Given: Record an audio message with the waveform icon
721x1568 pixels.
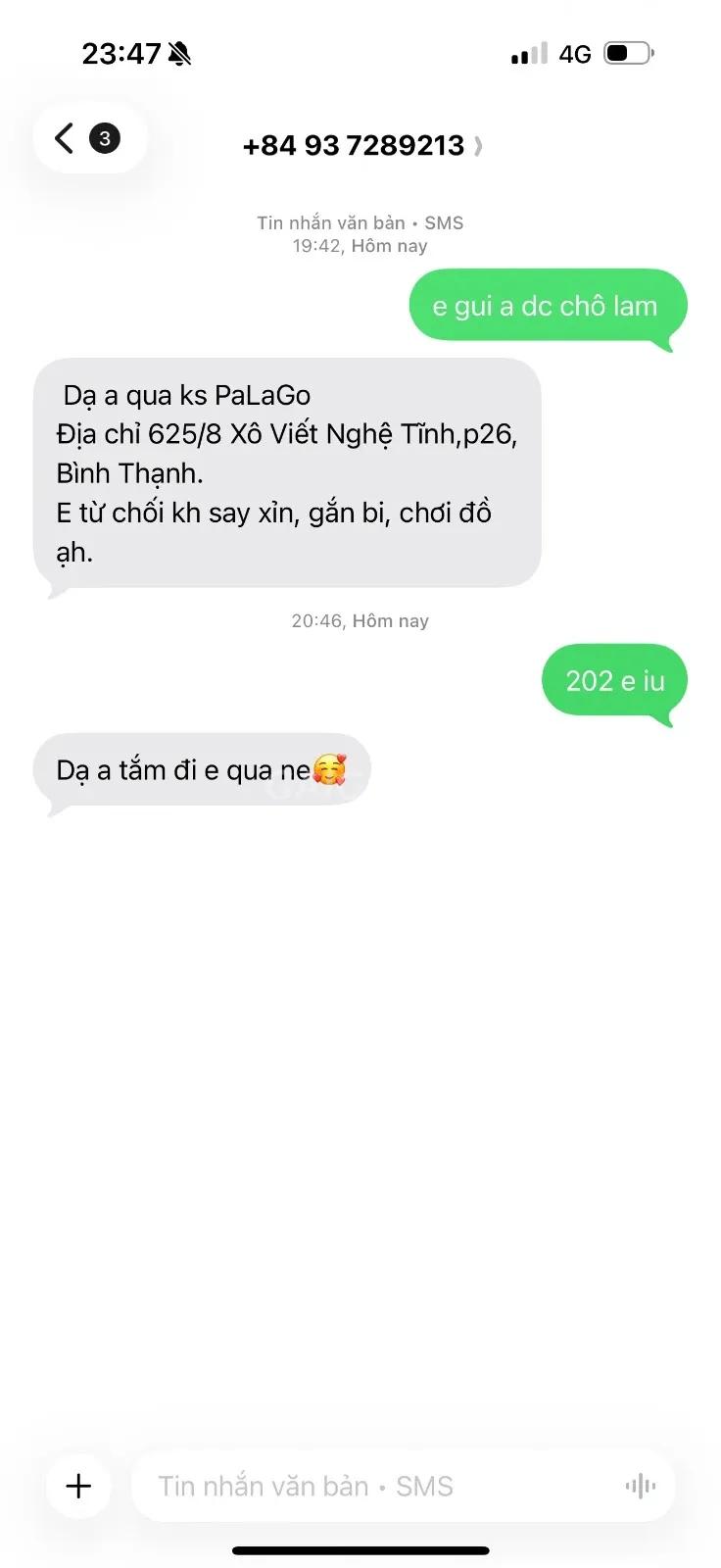Looking at the screenshot, I should 641,1487.
